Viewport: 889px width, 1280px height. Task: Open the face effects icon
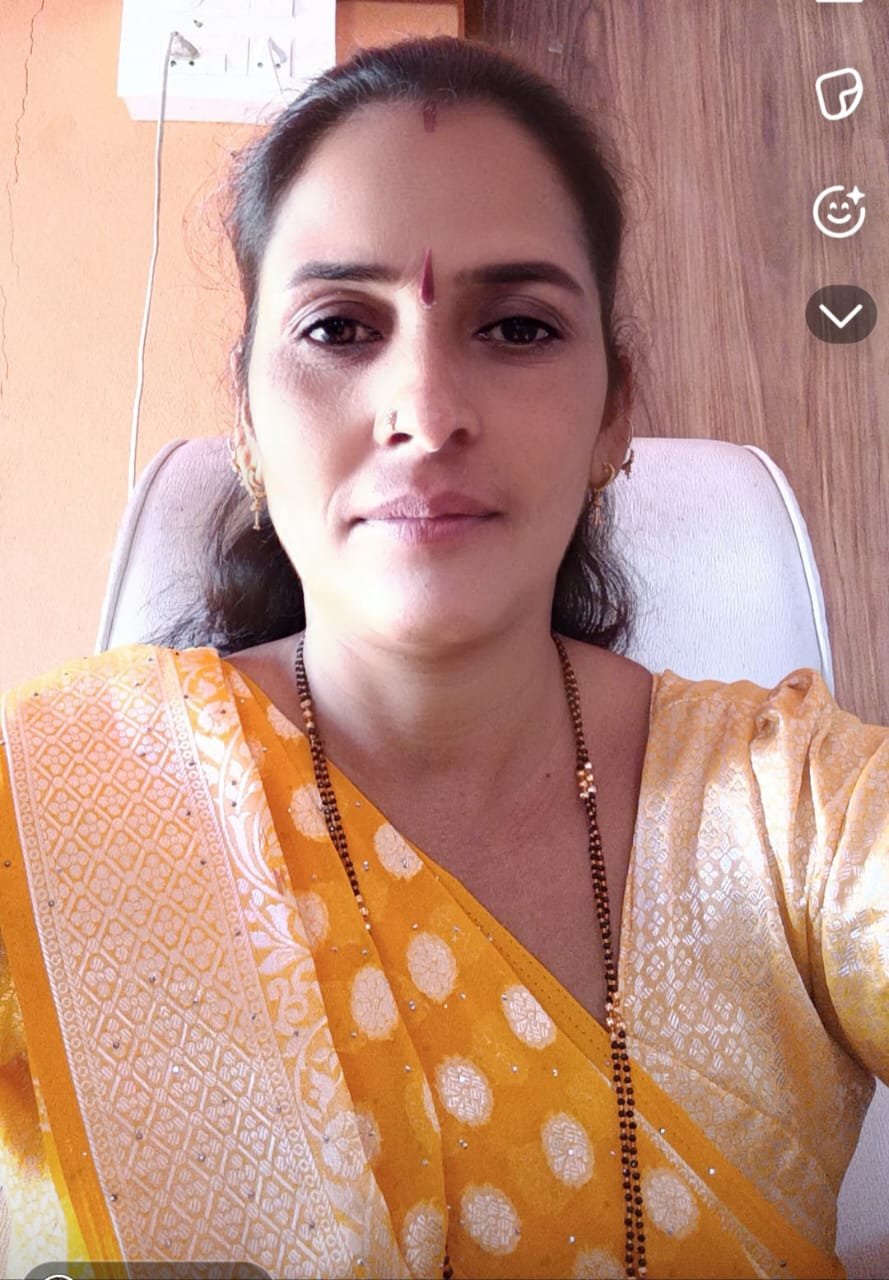(839, 211)
